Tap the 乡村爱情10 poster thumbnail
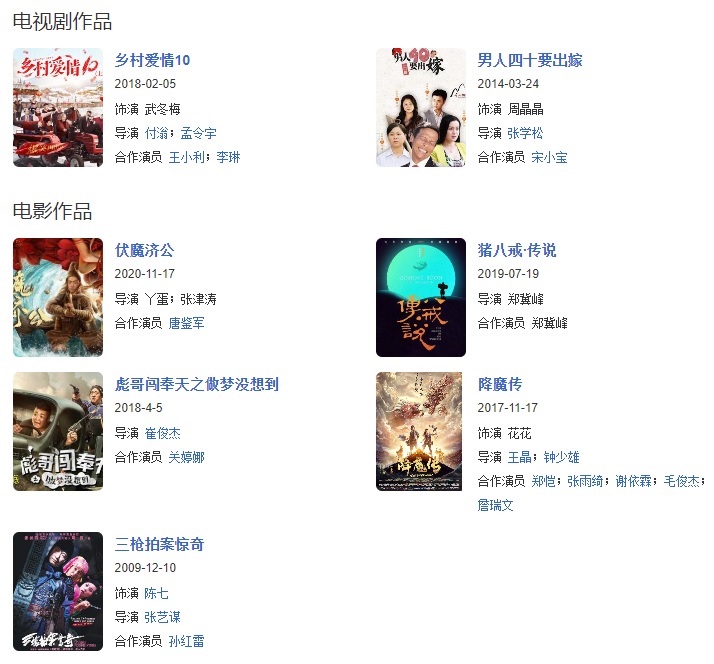Screen dimensions: 714x664 coord(58,107)
